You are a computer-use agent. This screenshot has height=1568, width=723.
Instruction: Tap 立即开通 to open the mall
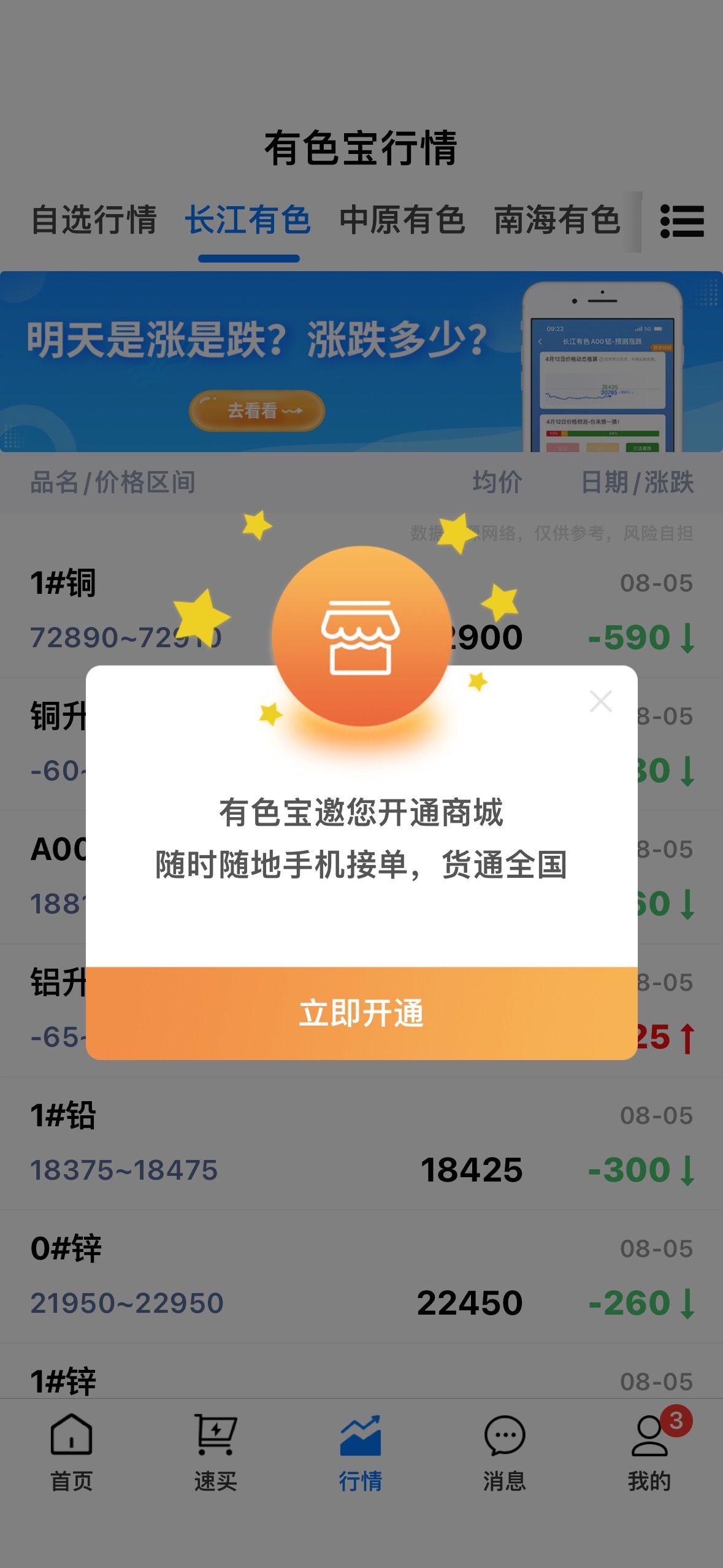(x=361, y=1013)
